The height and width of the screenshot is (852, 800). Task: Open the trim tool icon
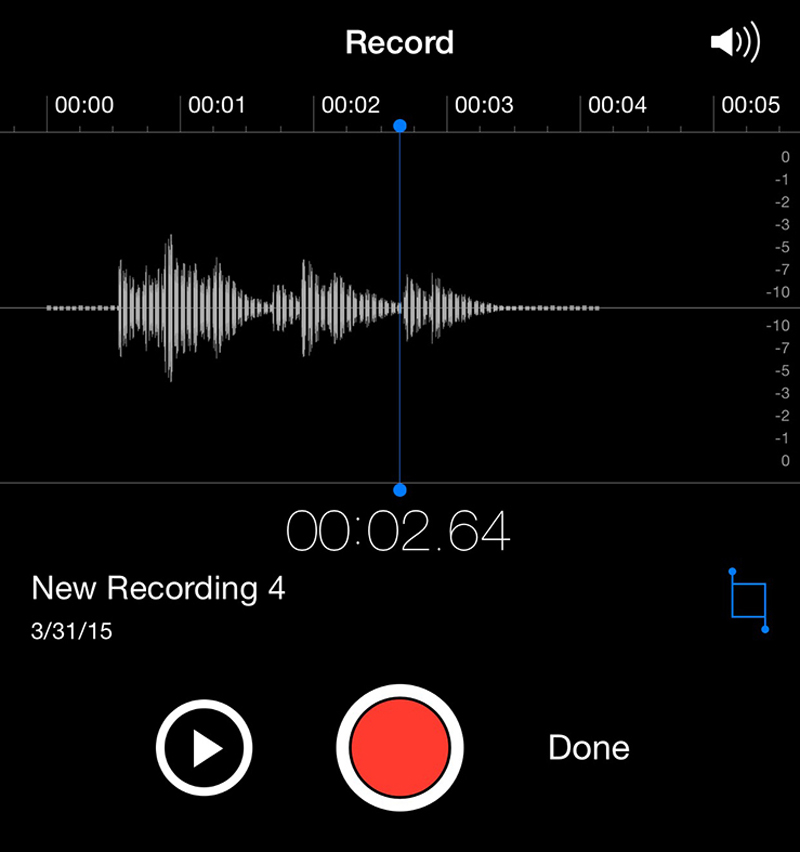point(749,600)
